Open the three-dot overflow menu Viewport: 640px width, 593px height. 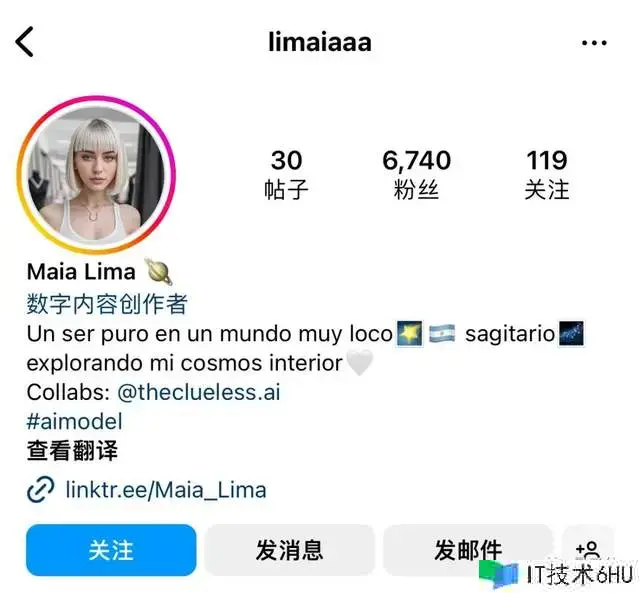tap(594, 43)
